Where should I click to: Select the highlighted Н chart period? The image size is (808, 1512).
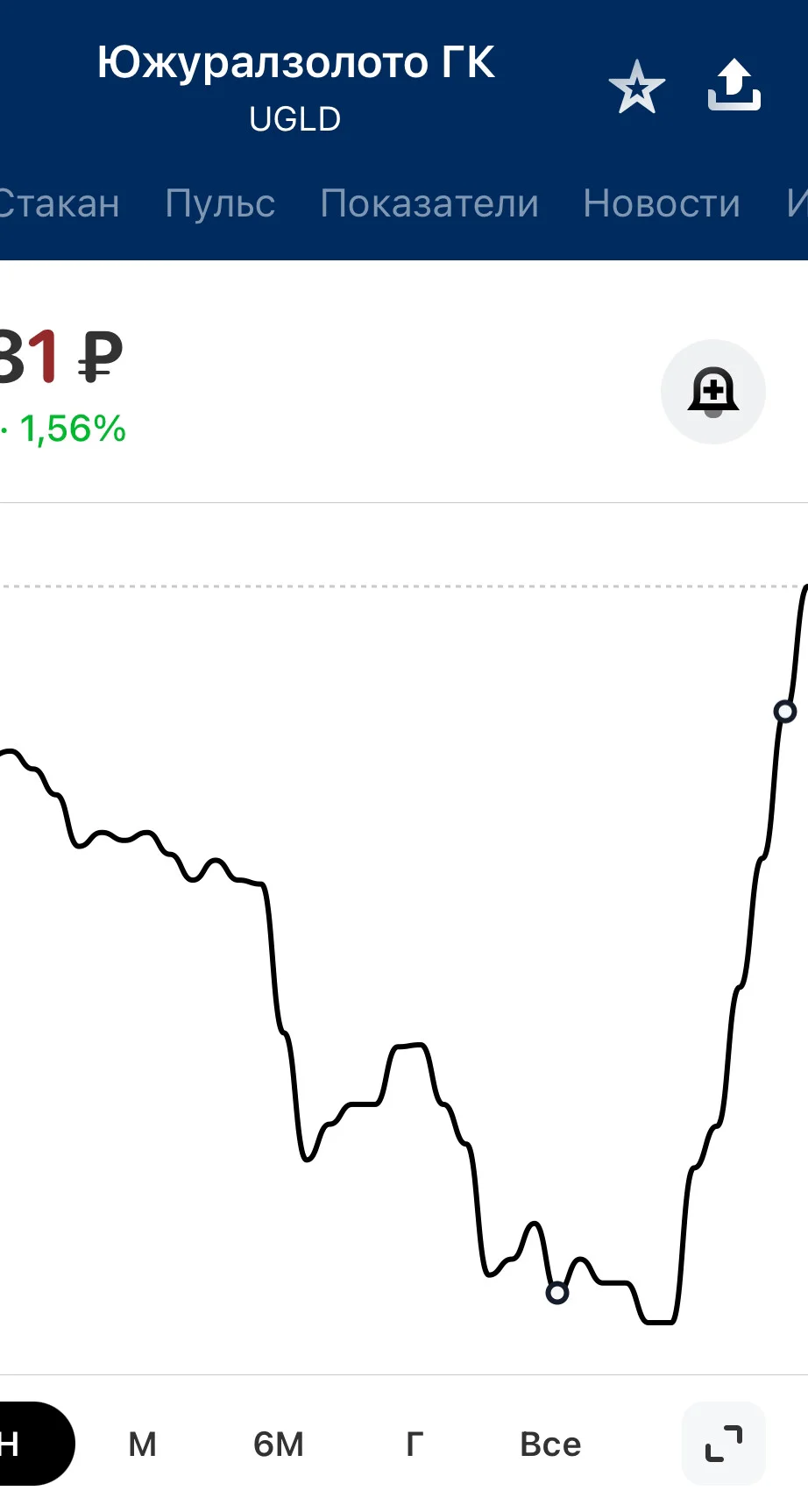pyautogui.click(x=35, y=1444)
